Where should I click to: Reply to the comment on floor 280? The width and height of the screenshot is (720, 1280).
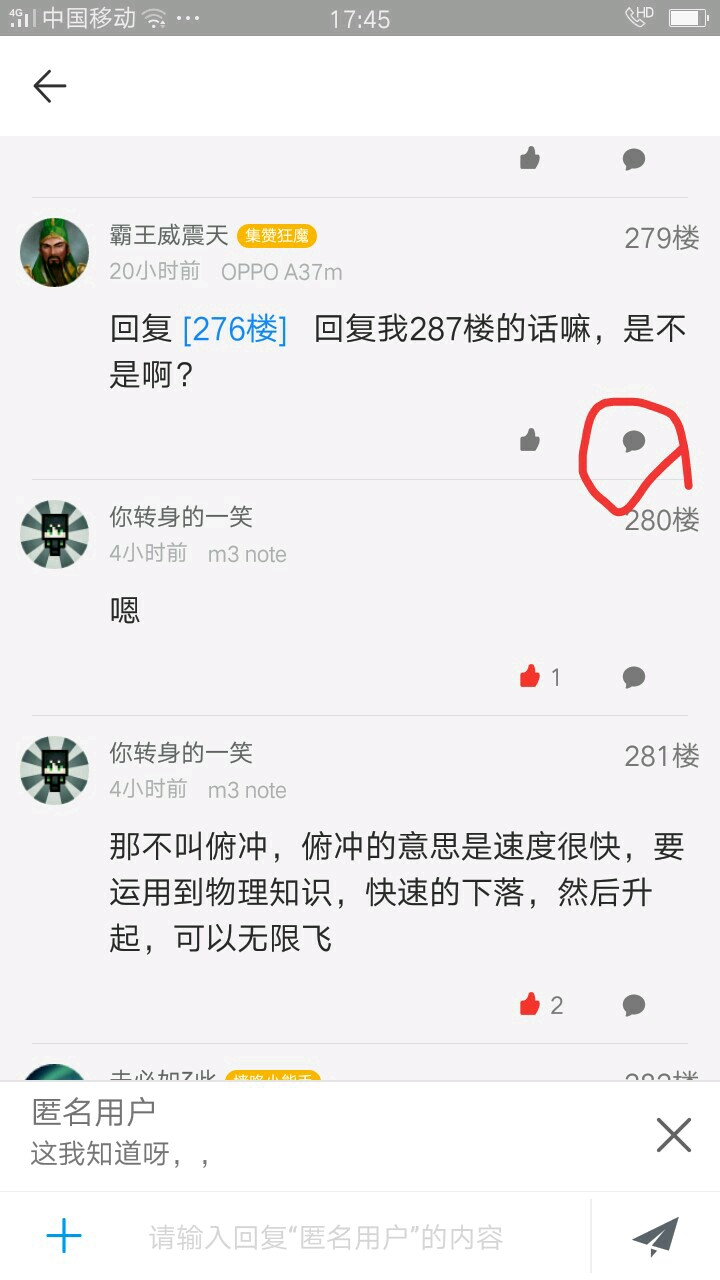tap(634, 677)
